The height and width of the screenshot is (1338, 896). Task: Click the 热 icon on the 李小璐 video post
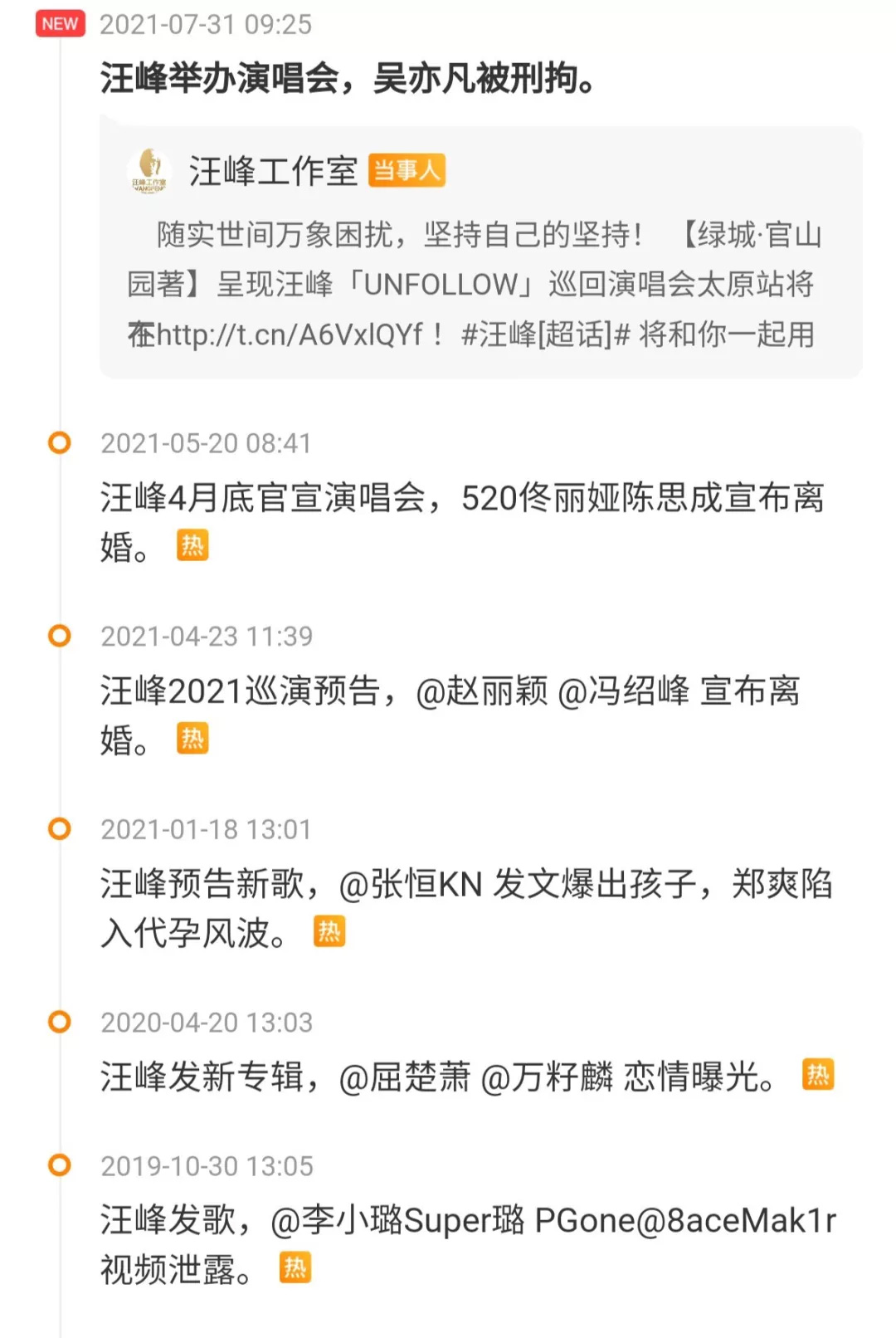tap(296, 1267)
